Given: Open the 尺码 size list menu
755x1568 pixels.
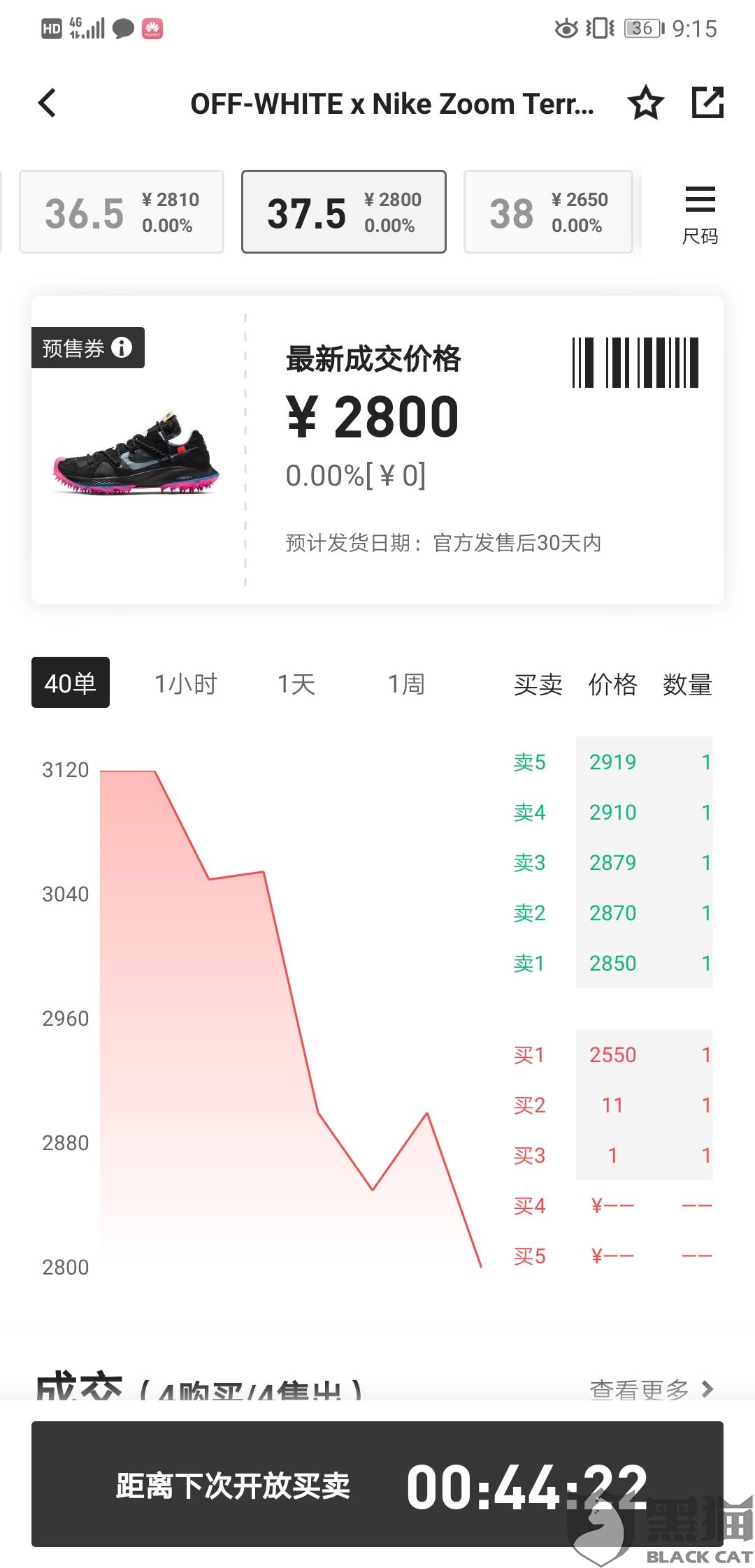Looking at the screenshot, I should (x=700, y=215).
